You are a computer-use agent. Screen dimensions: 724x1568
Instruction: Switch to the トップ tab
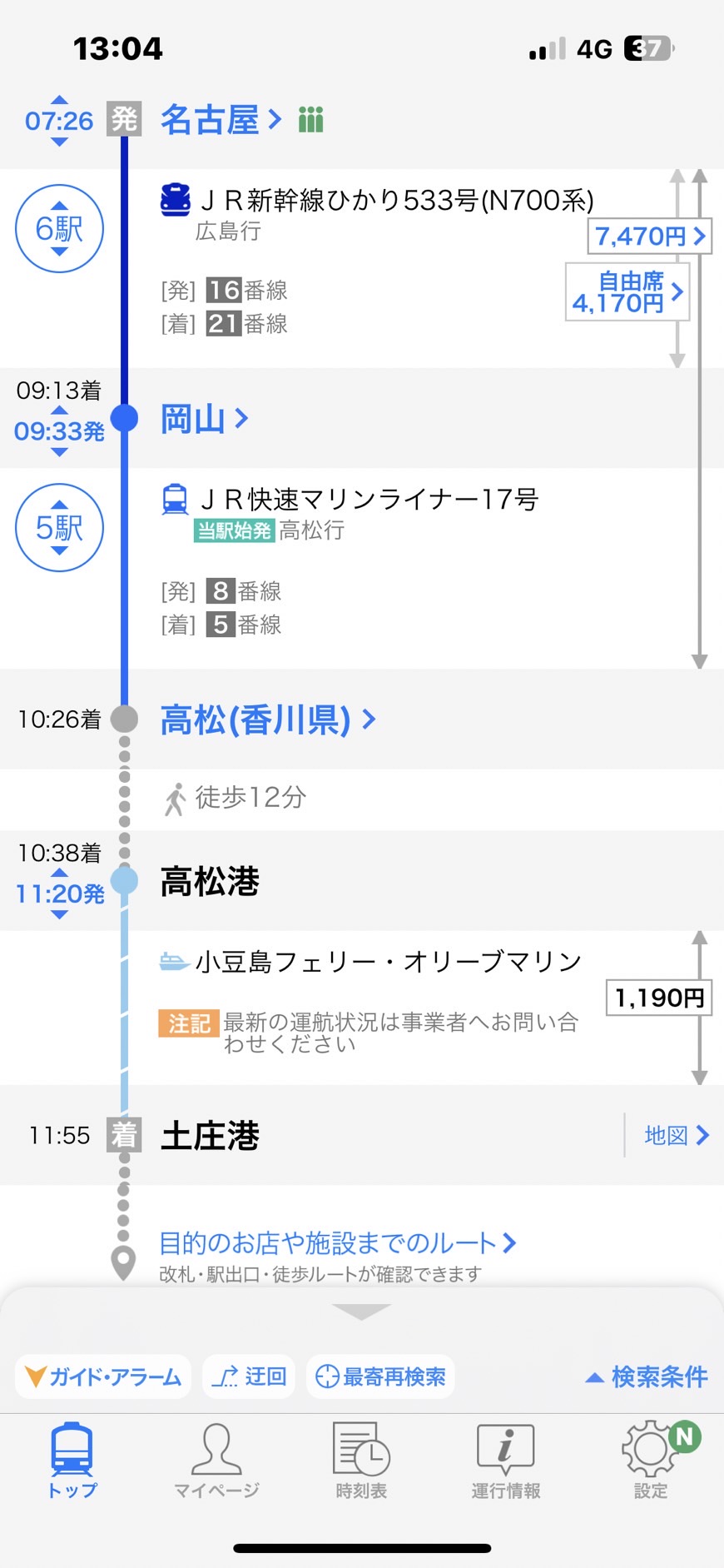[x=72, y=1461]
